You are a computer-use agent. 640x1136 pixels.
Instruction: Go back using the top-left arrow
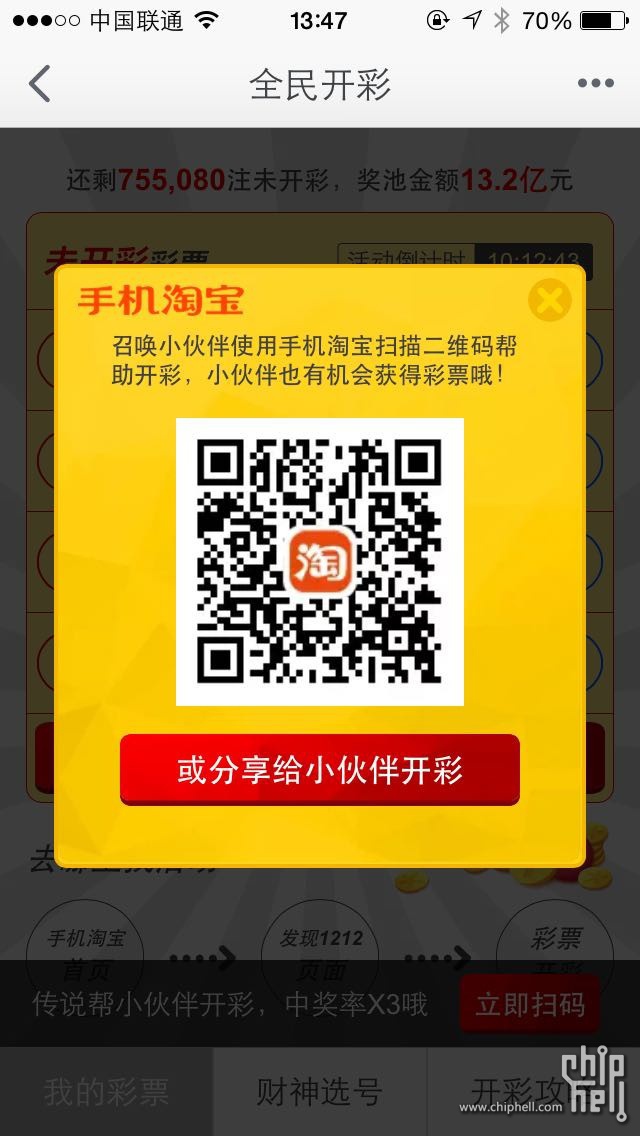click(40, 84)
